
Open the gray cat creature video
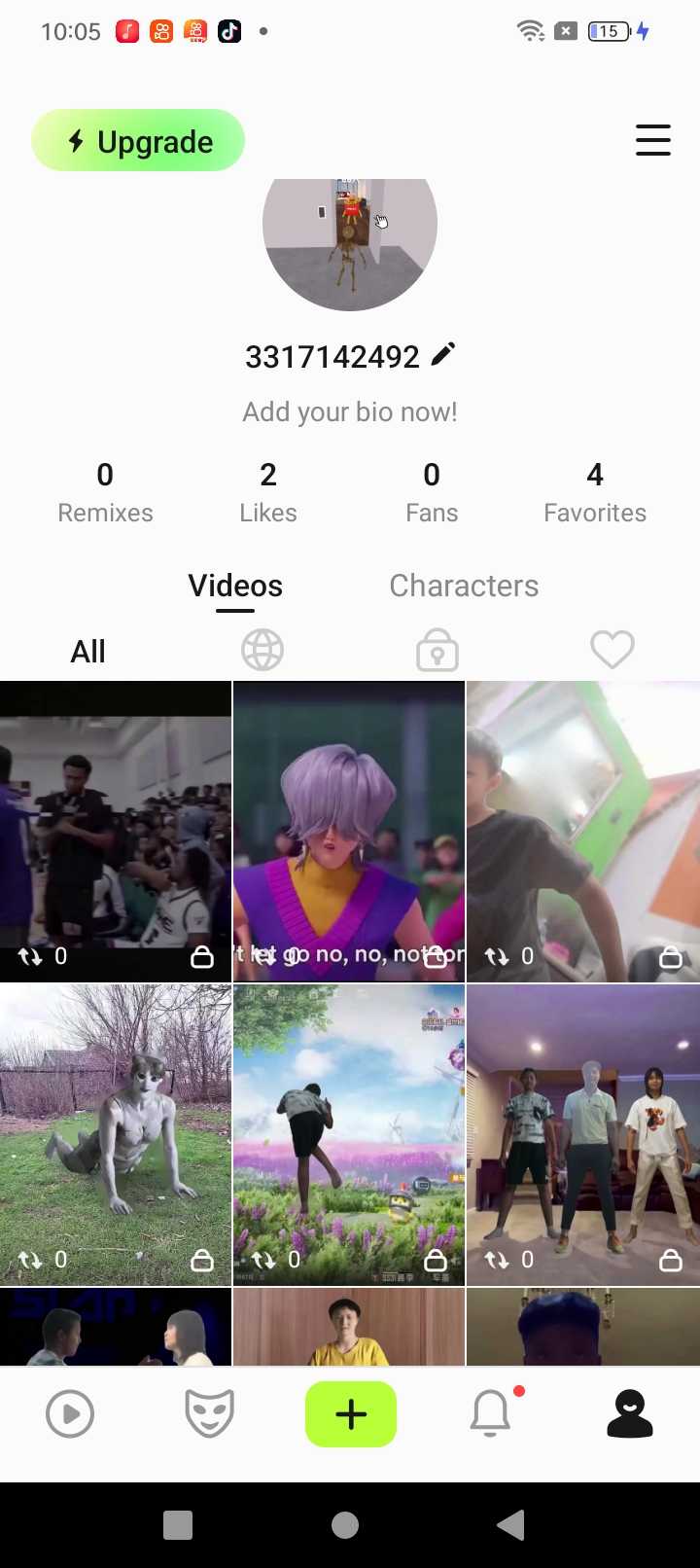click(116, 1134)
